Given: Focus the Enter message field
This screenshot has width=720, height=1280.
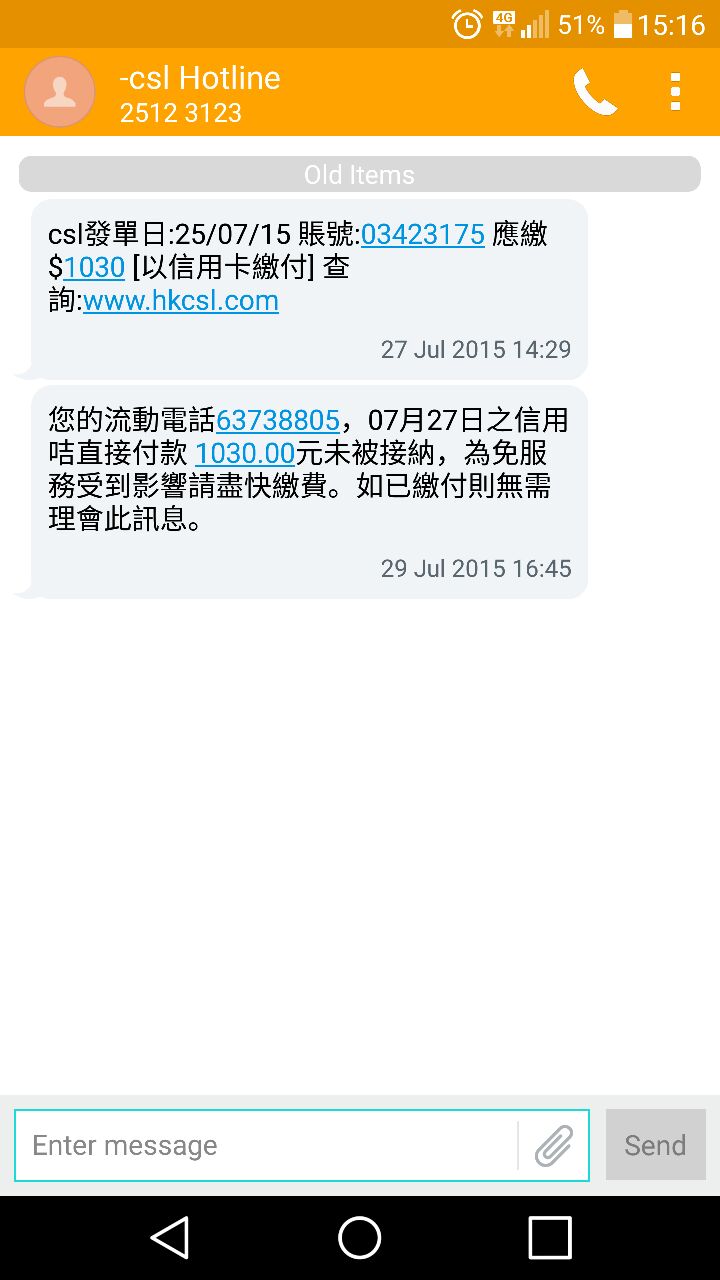Looking at the screenshot, I should tap(265, 1145).
